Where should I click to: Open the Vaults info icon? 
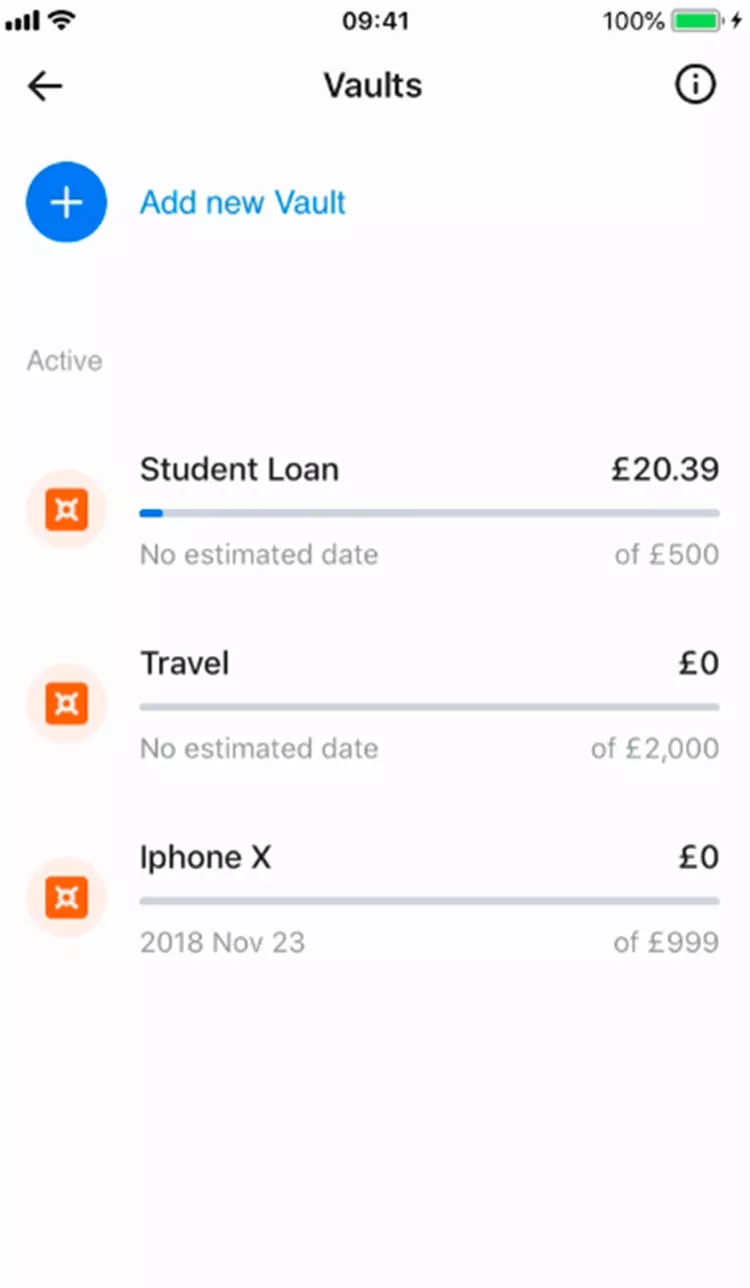tap(695, 85)
